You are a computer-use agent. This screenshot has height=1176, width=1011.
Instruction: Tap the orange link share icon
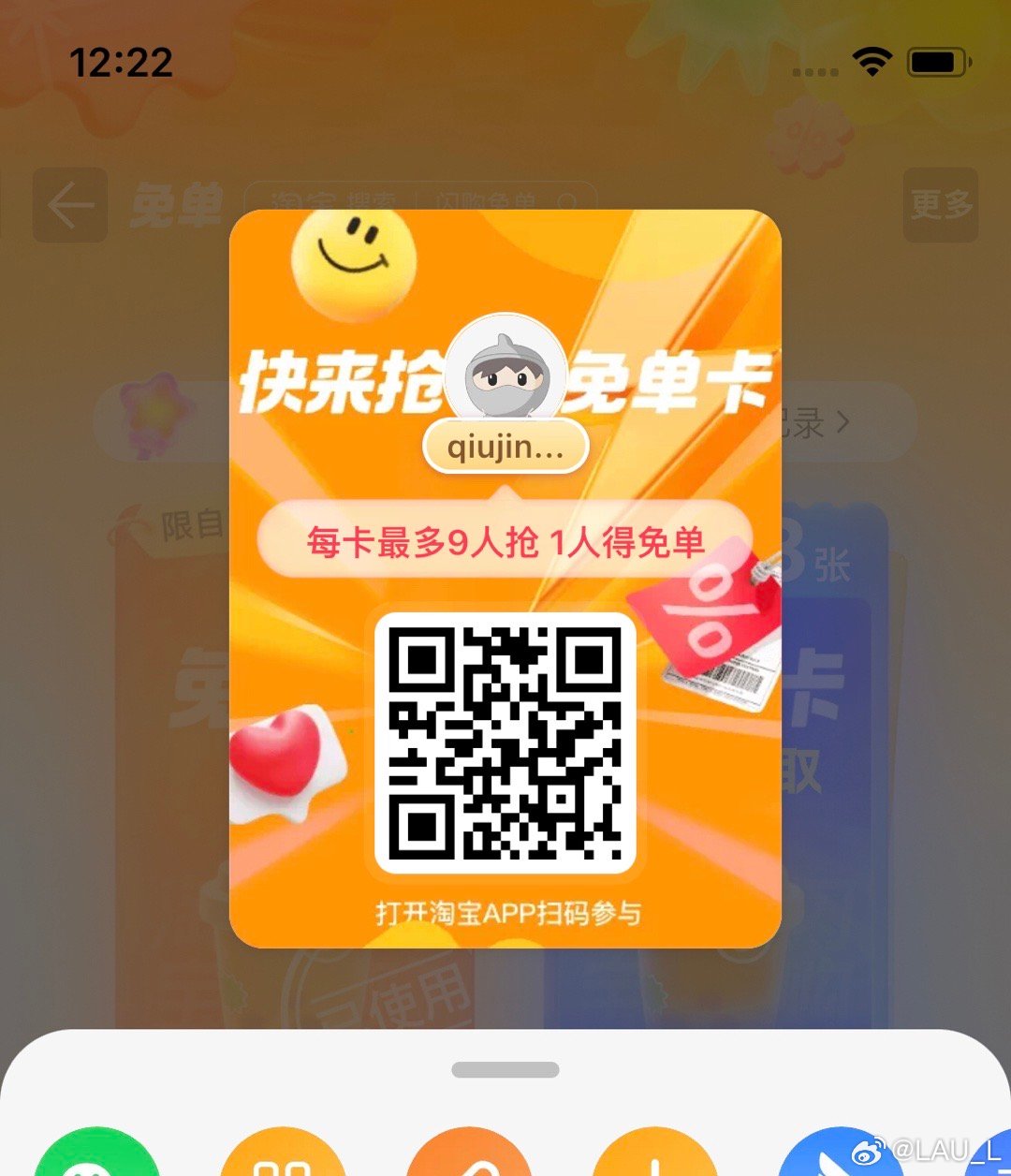coord(469,1159)
